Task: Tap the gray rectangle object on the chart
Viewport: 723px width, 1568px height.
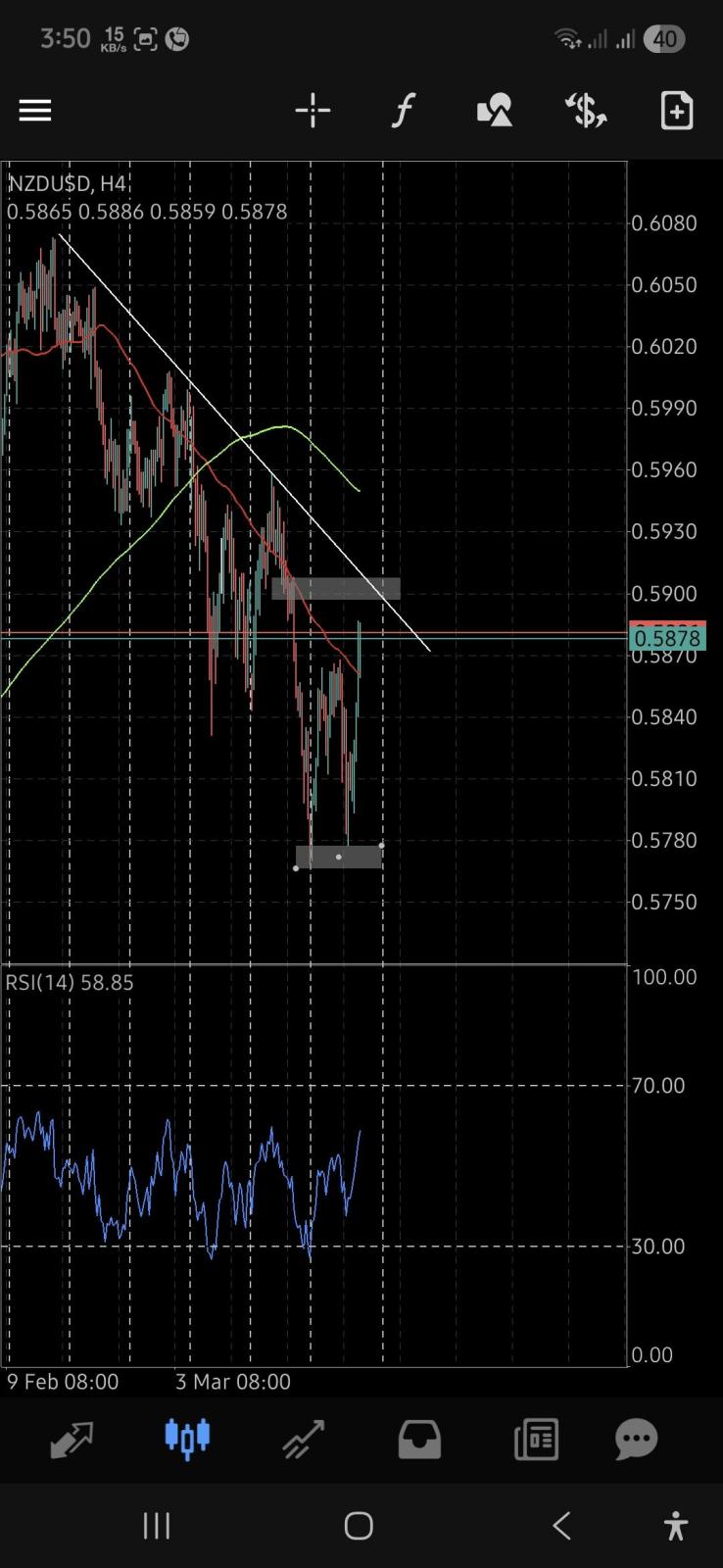Action: (338, 856)
